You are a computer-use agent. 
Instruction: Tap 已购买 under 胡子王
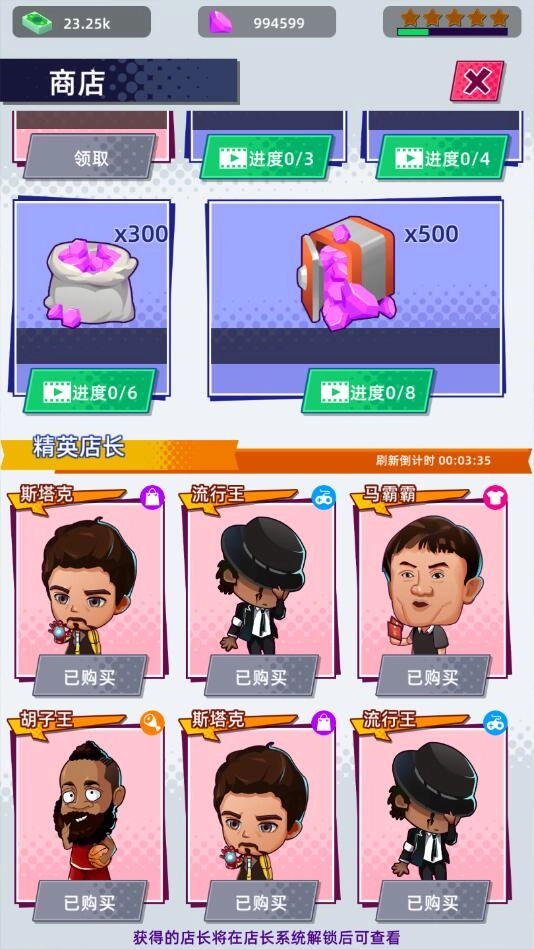(x=90, y=902)
